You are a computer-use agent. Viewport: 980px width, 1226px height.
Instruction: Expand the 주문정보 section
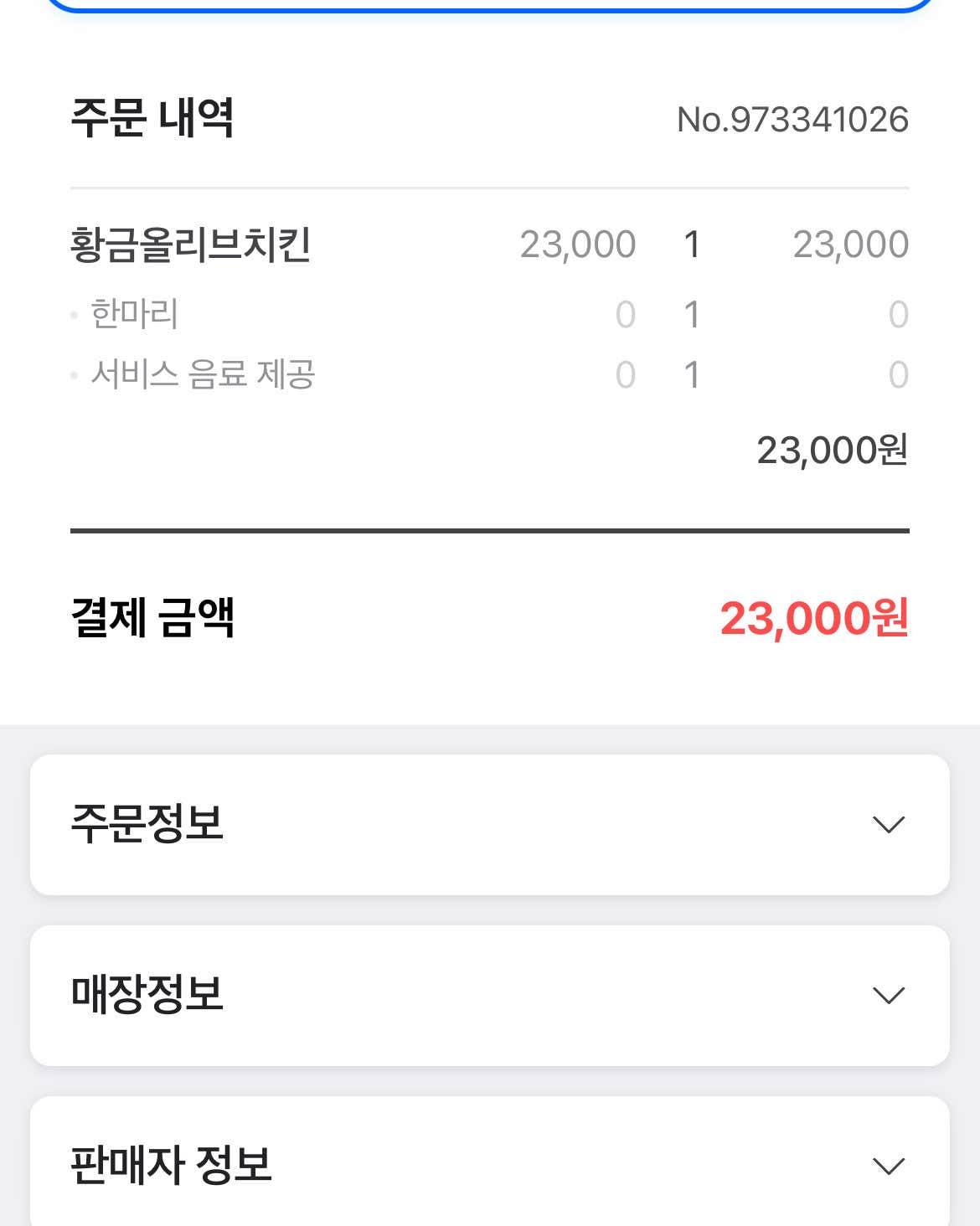(x=888, y=825)
